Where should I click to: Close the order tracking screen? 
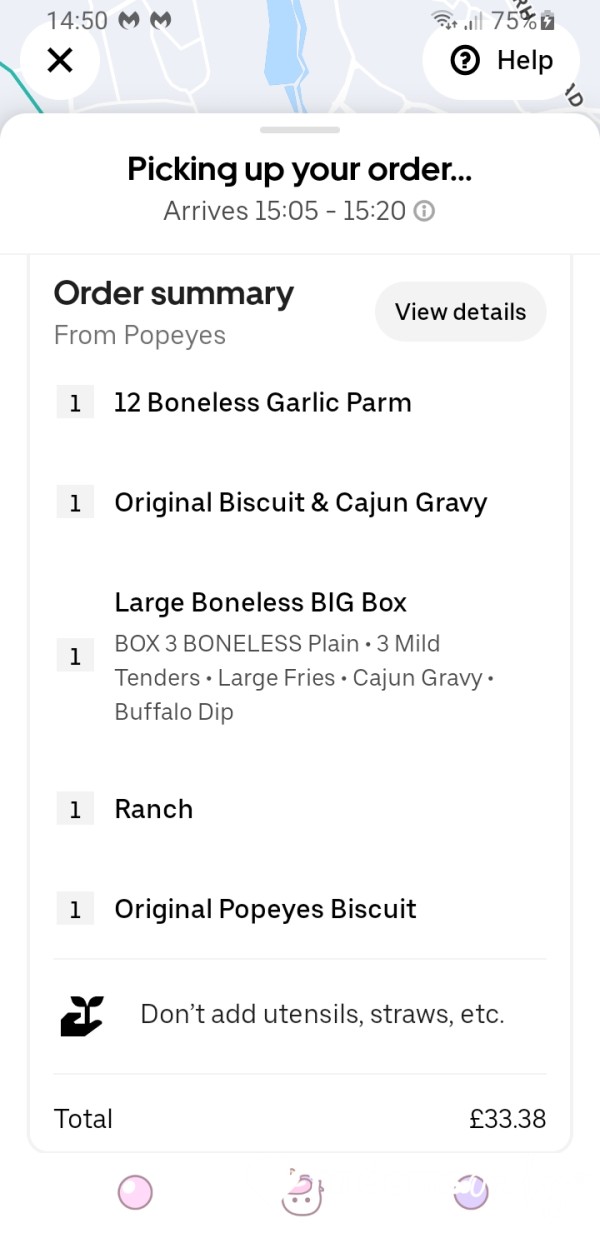point(60,61)
